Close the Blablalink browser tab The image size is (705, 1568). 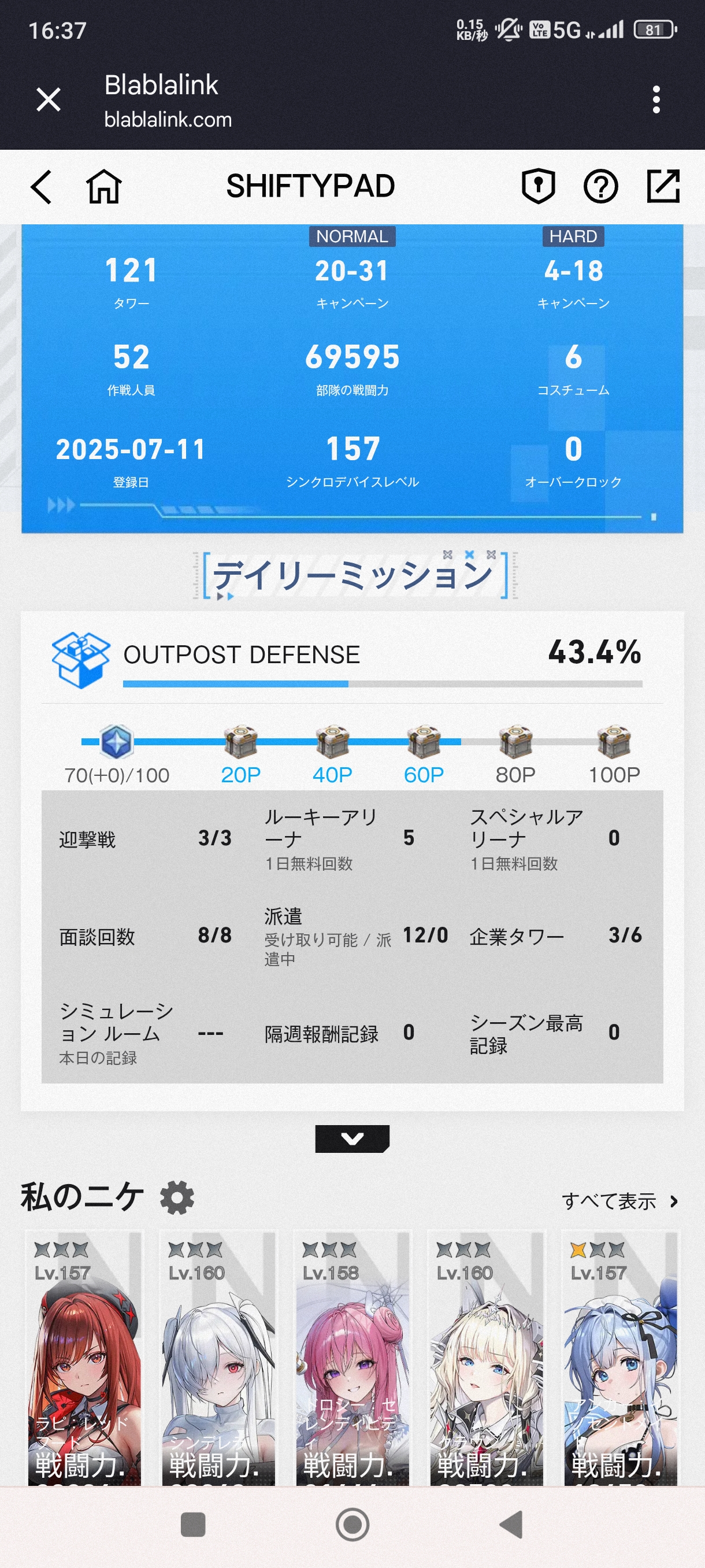point(48,99)
